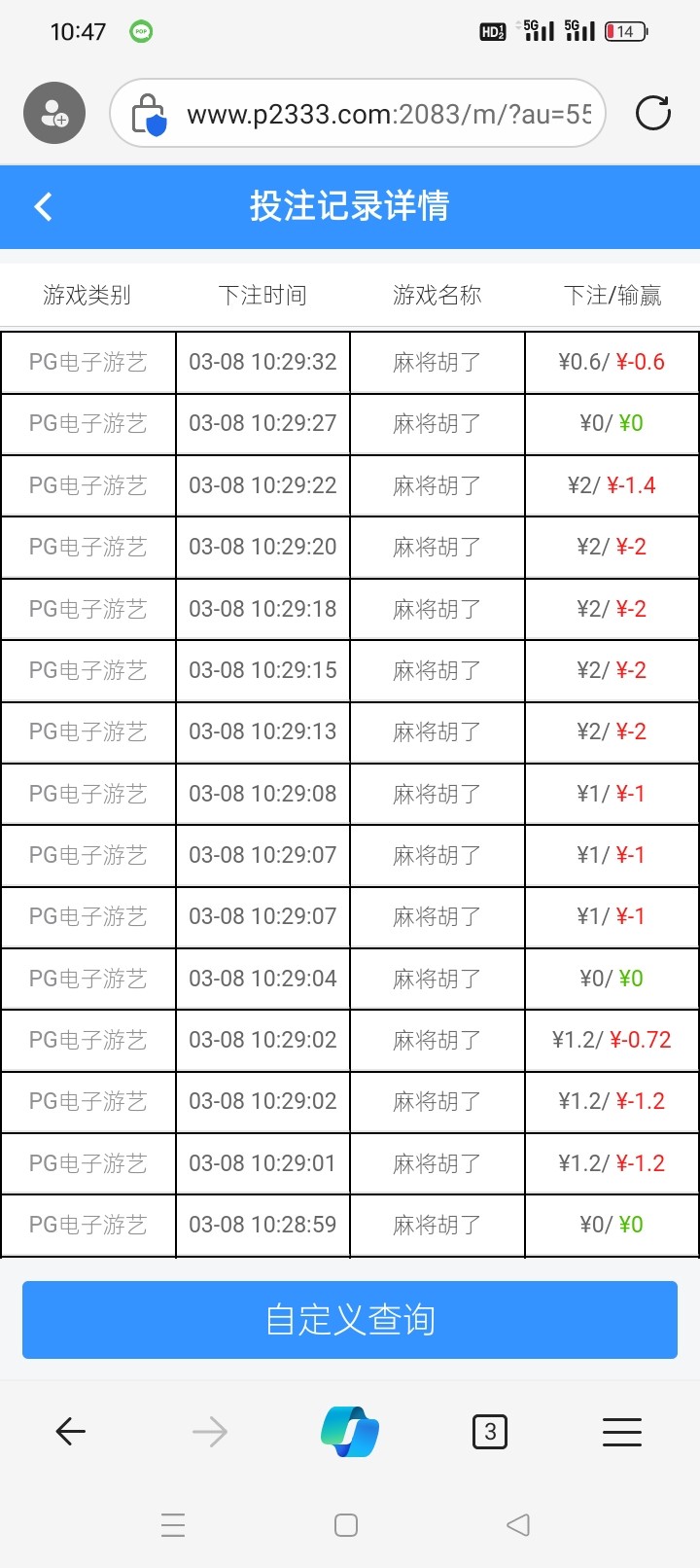
Task: Open the browser hamburger menu
Action: pyautogui.click(x=622, y=1431)
